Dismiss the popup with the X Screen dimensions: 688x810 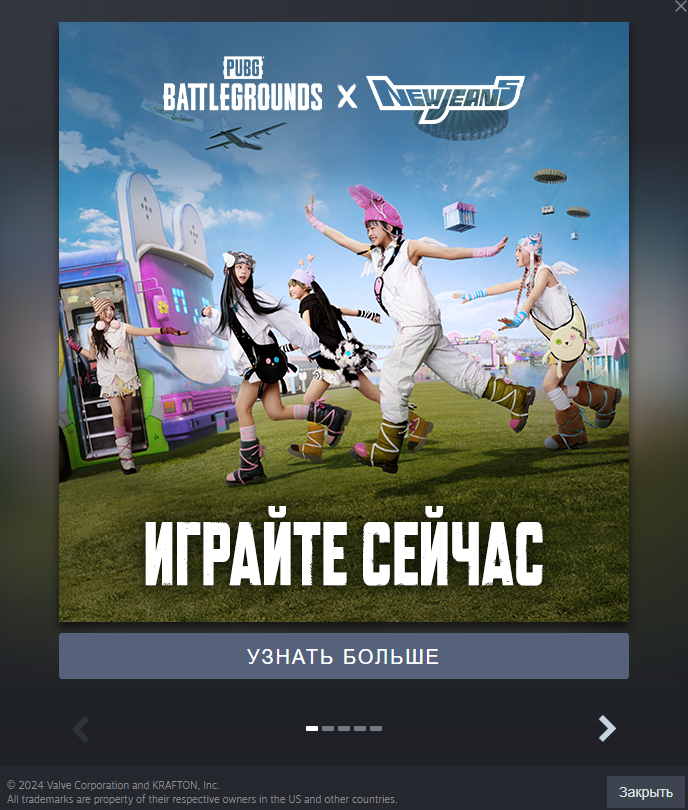pyautogui.click(x=681, y=6)
